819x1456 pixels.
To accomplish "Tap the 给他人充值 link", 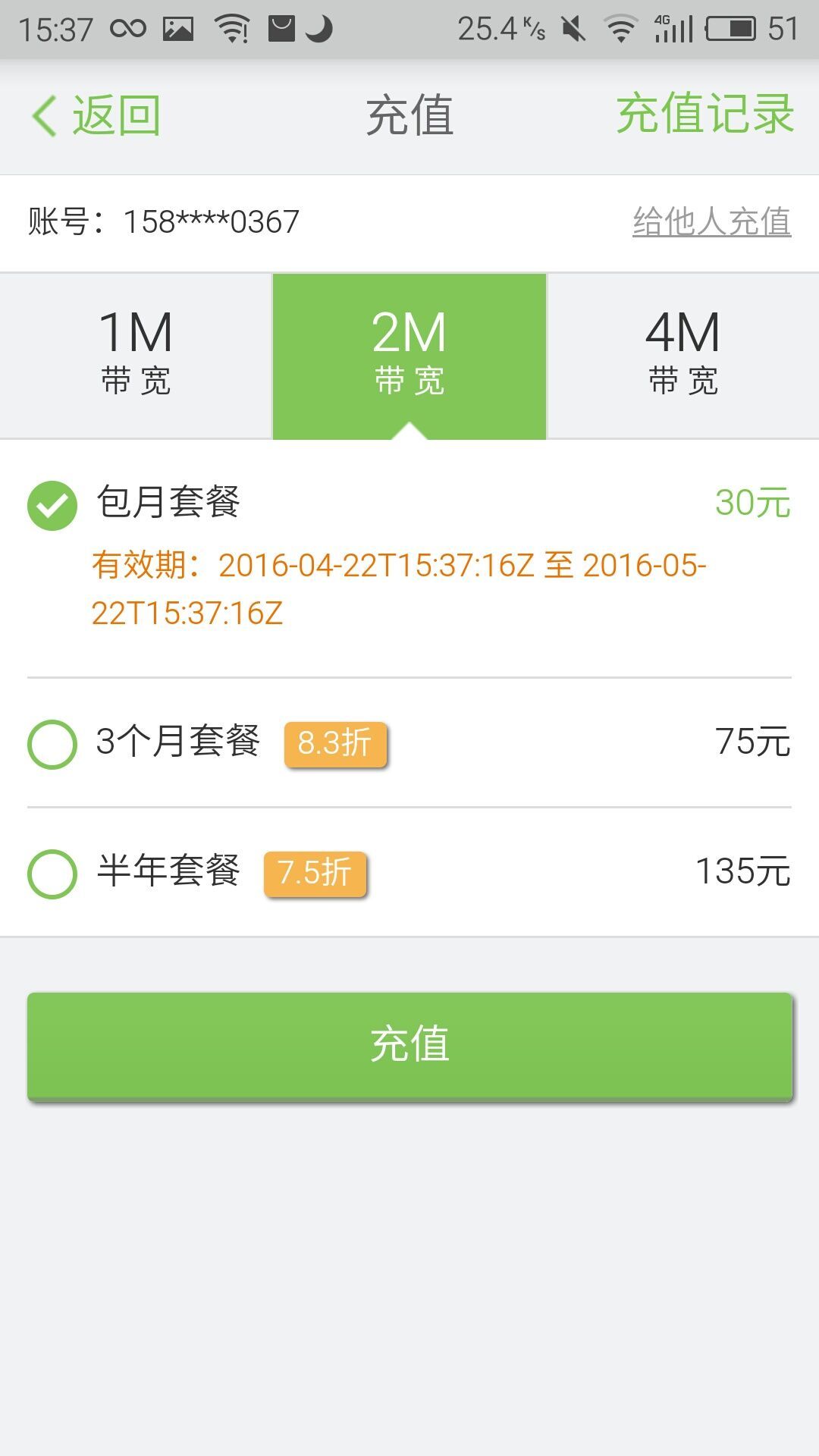I will (711, 222).
